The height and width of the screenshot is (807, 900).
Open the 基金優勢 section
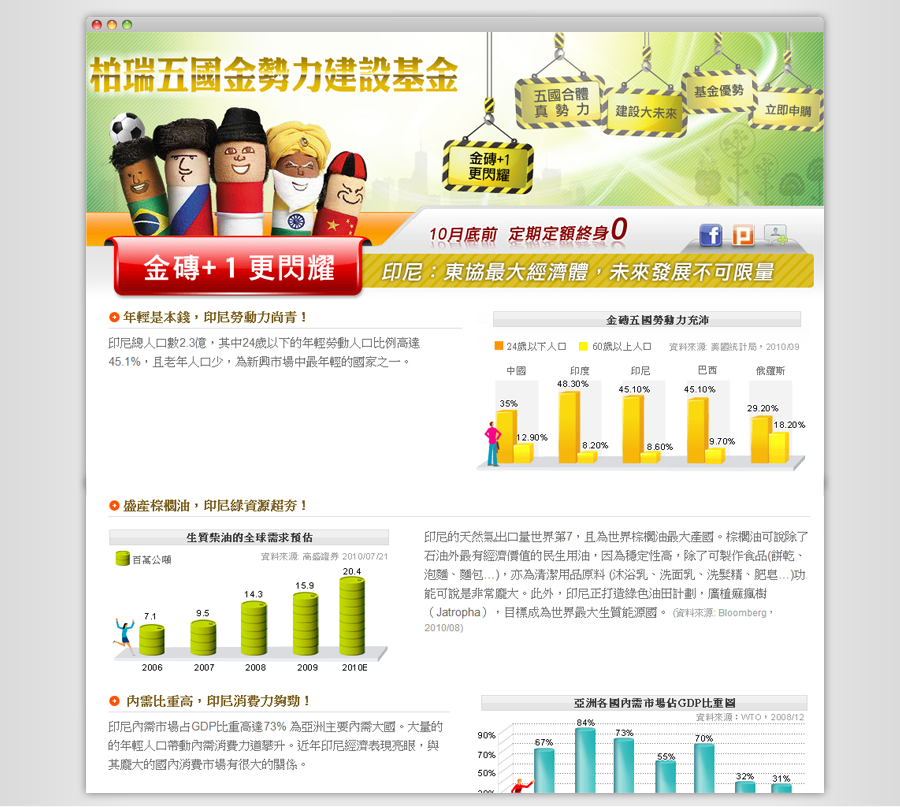pyautogui.click(x=718, y=91)
